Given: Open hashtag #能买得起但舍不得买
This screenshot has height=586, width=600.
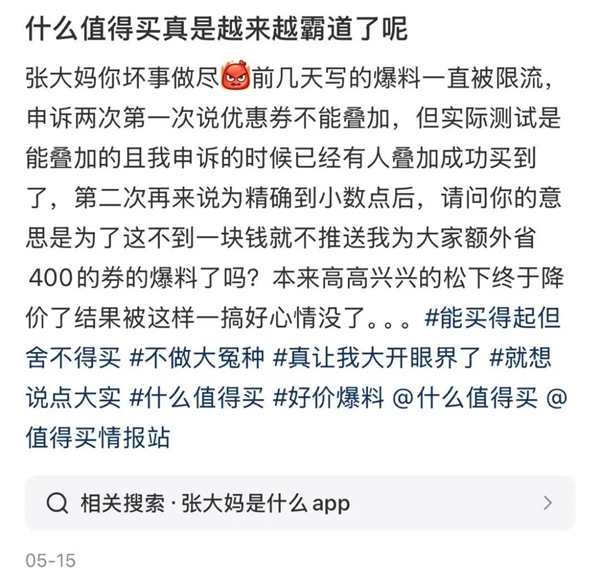Looking at the screenshot, I should click(x=495, y=318).
